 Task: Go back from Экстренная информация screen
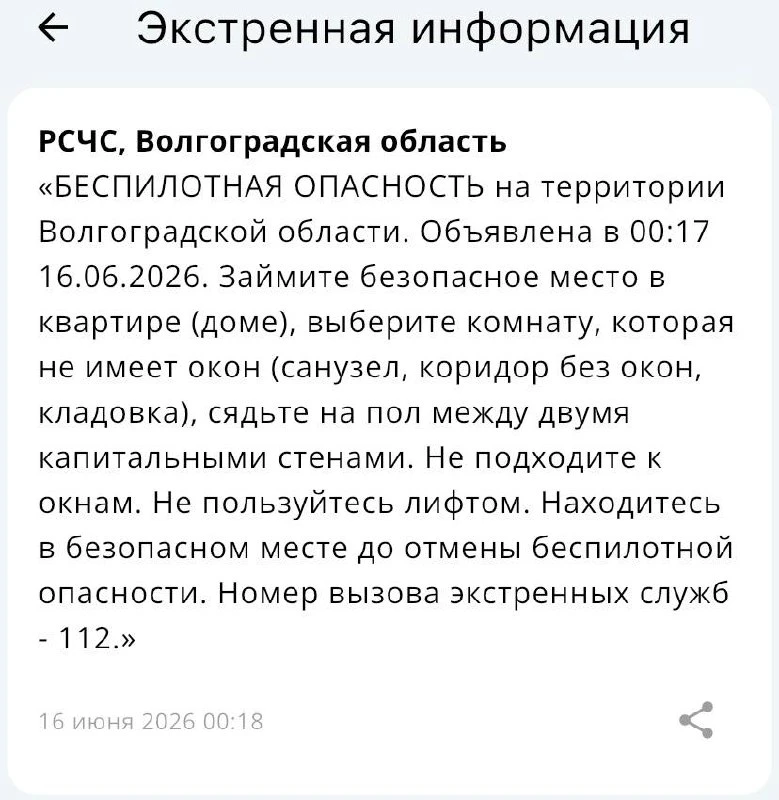click(x=53, y=28)
